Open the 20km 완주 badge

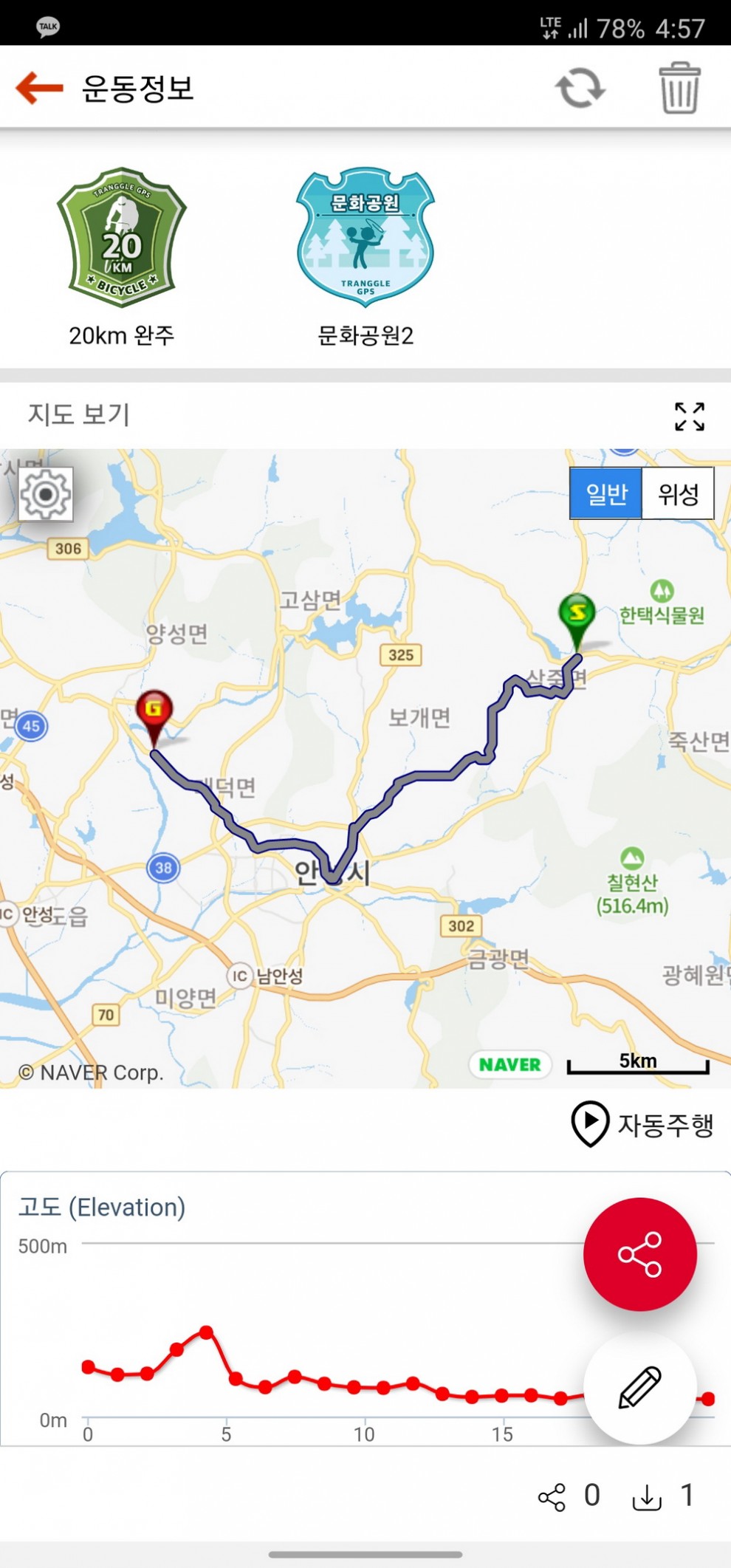[122, 238]
